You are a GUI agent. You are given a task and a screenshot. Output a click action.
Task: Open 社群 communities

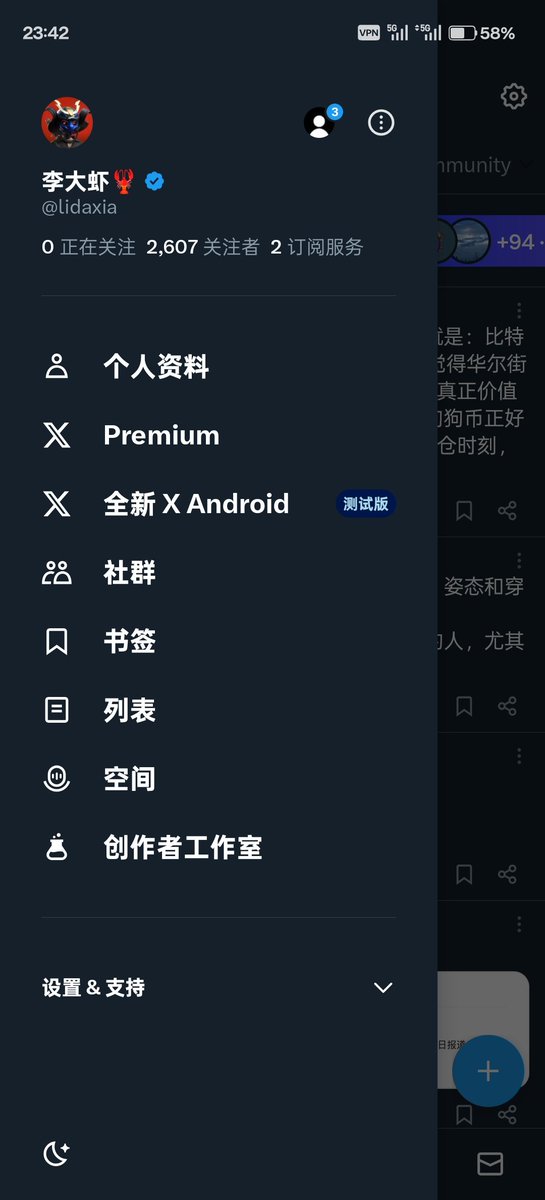coord(218,573)
